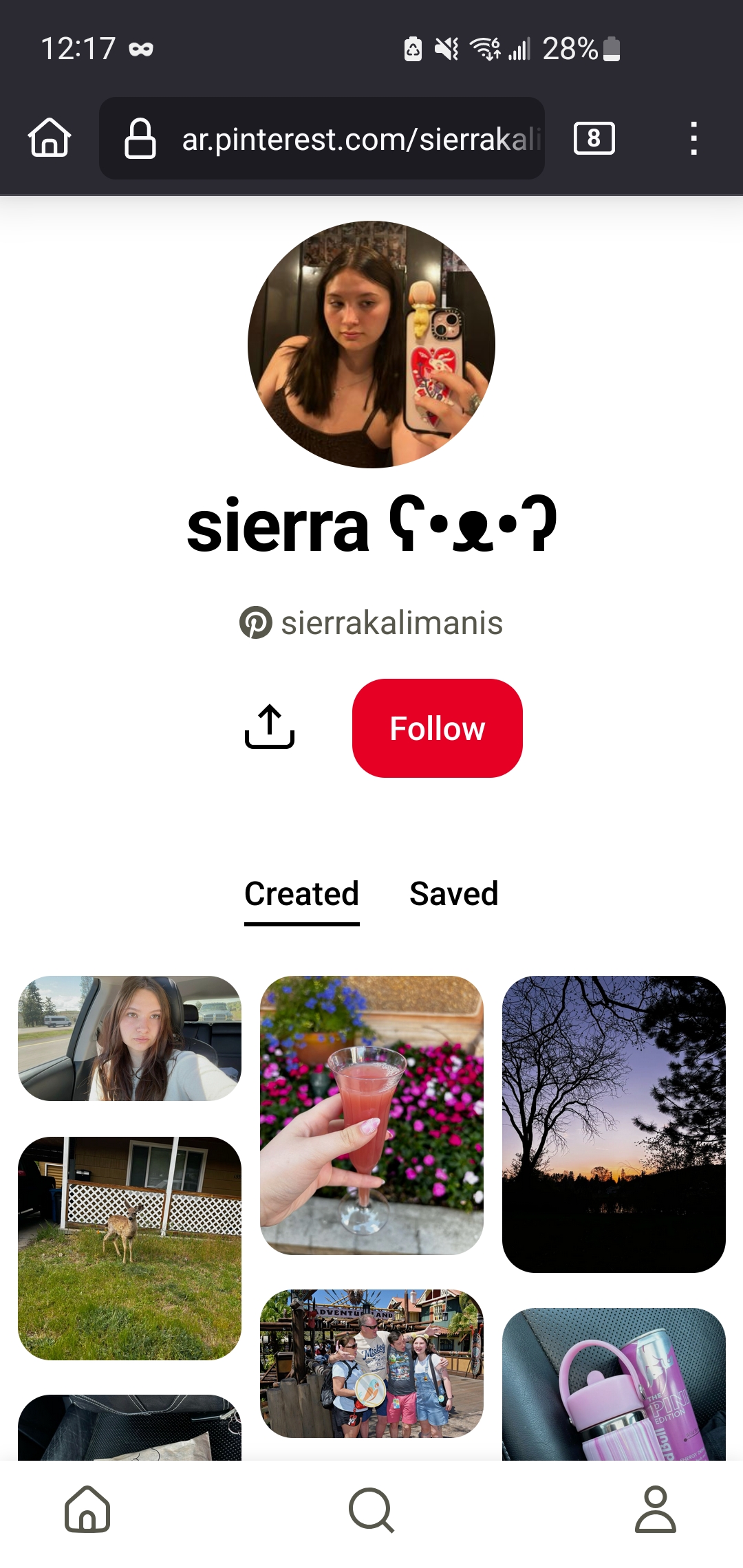Open the browser overflow menu
The image size is (743, 1568).
693,138
